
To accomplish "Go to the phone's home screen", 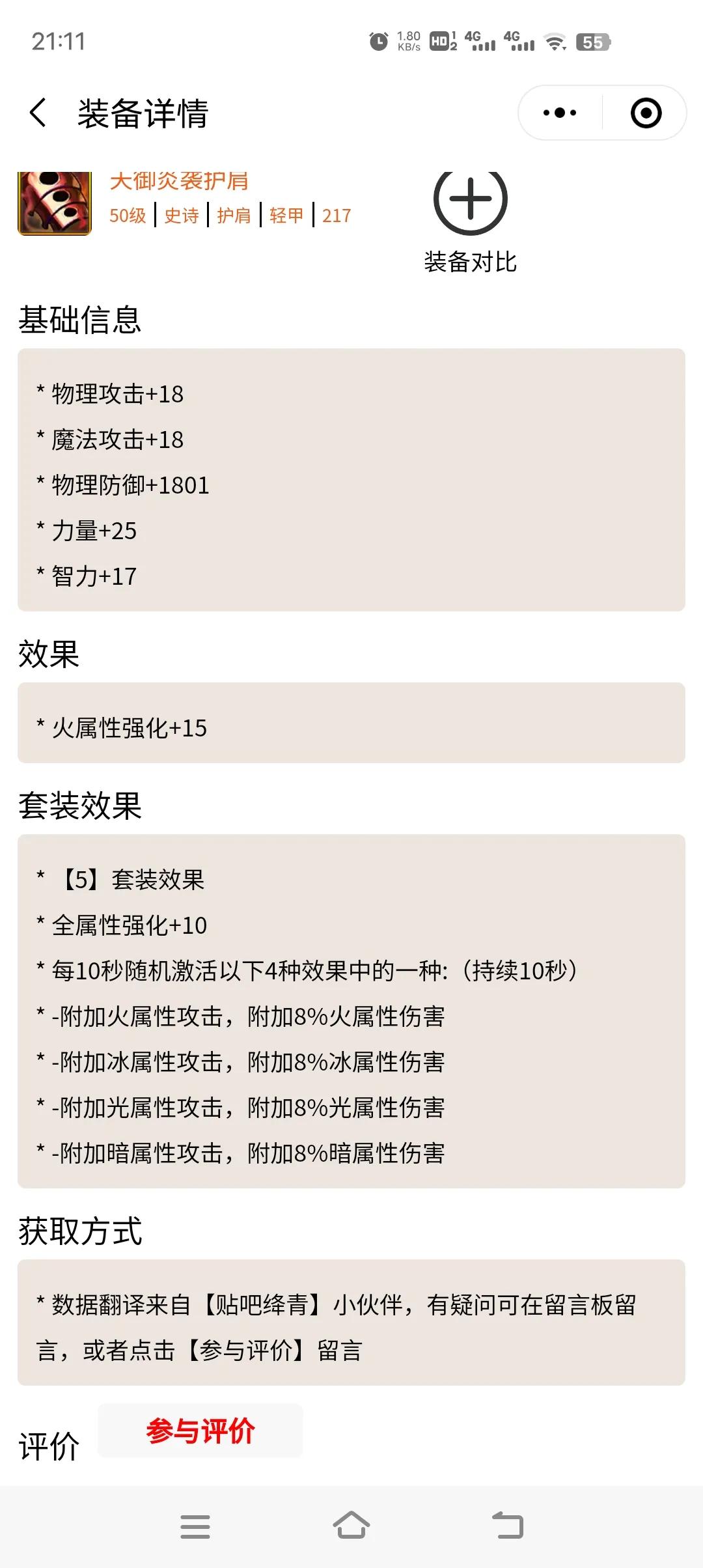I will 351,1526.
